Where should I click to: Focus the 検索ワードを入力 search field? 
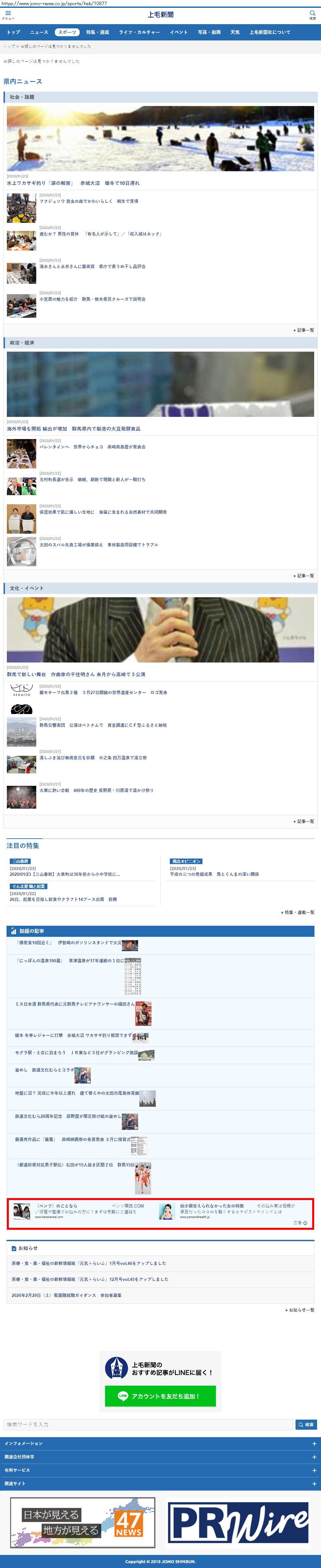click(148, 1424)
